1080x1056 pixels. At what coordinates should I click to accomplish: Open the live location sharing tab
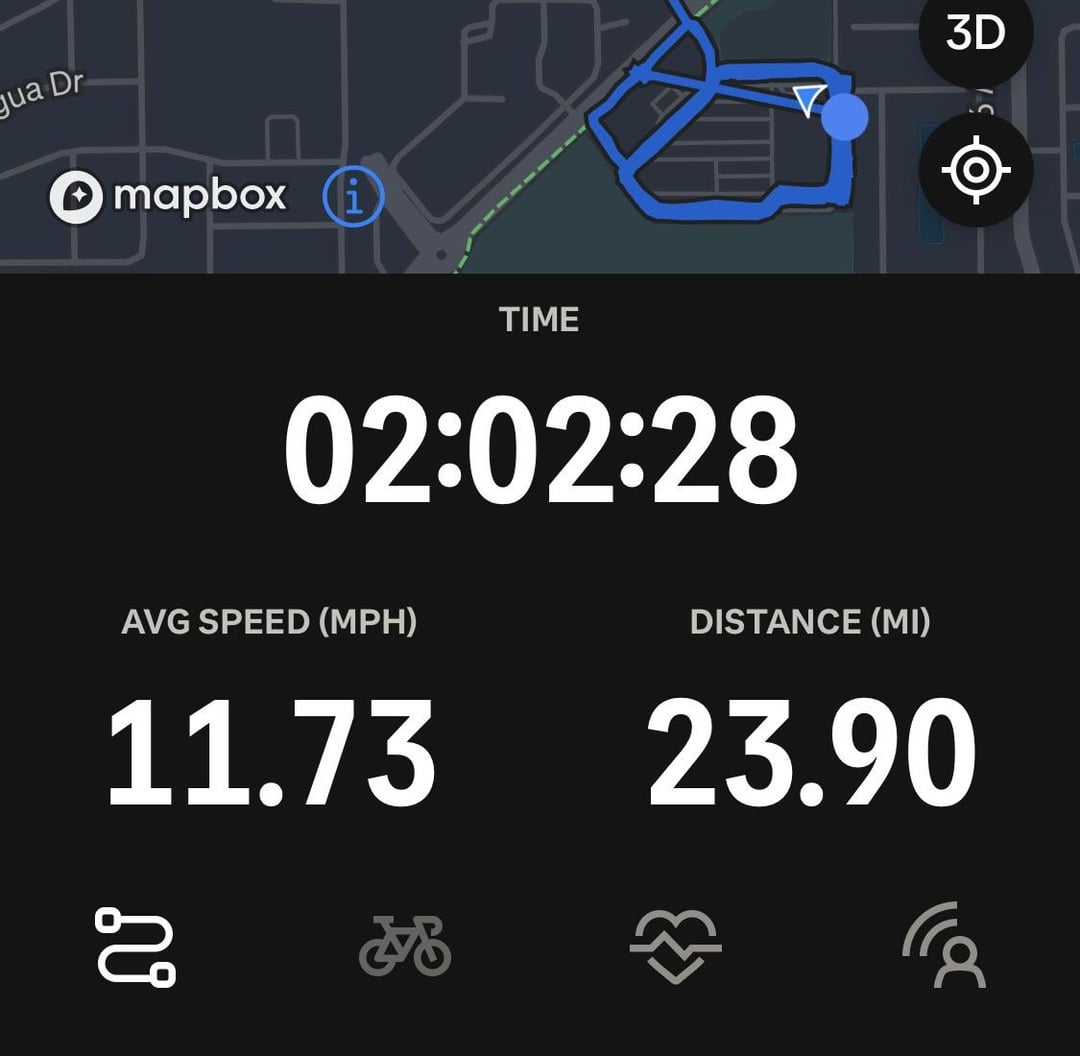point(945,945)
